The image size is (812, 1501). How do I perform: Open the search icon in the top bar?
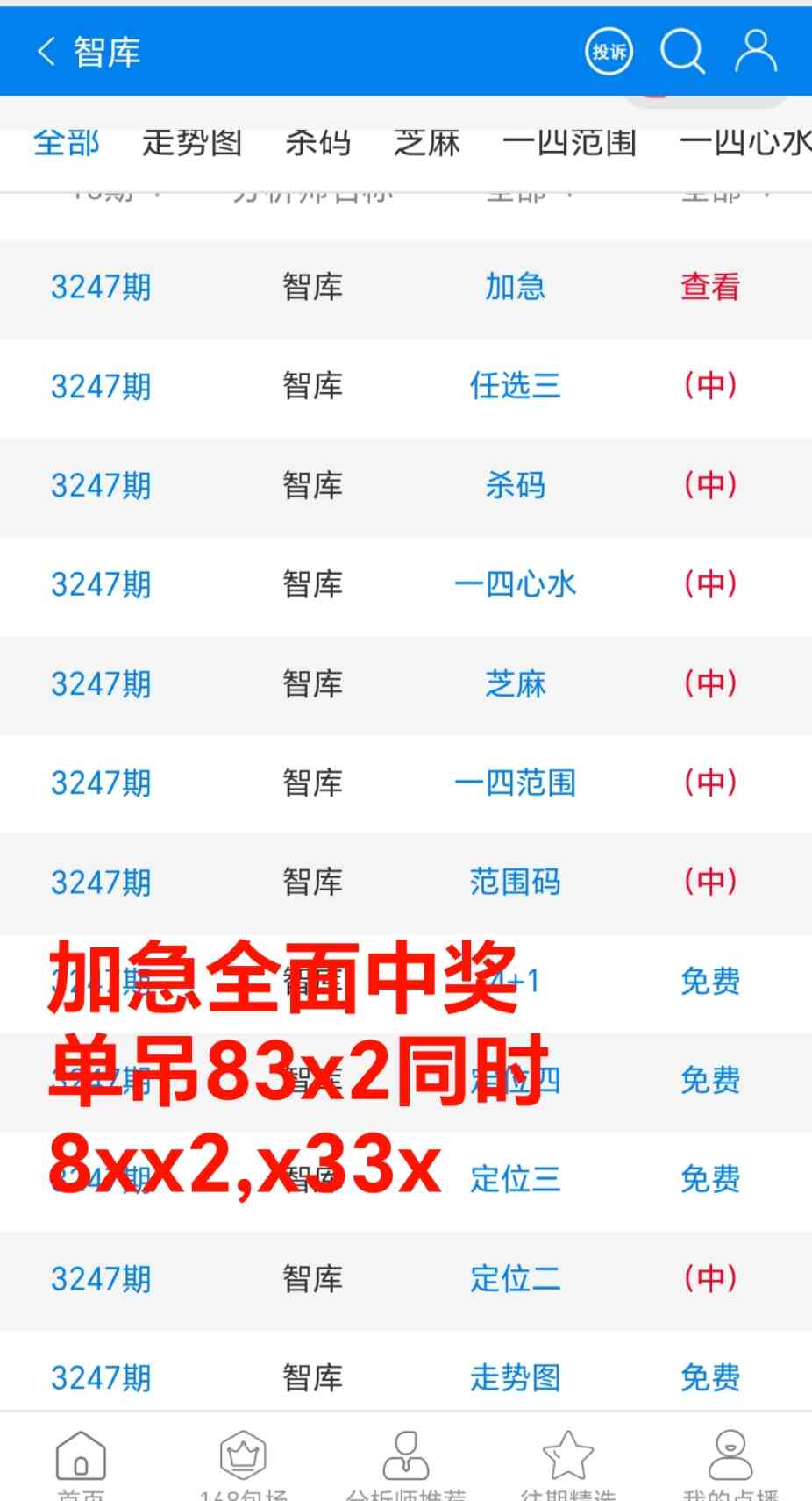(683, 50)
